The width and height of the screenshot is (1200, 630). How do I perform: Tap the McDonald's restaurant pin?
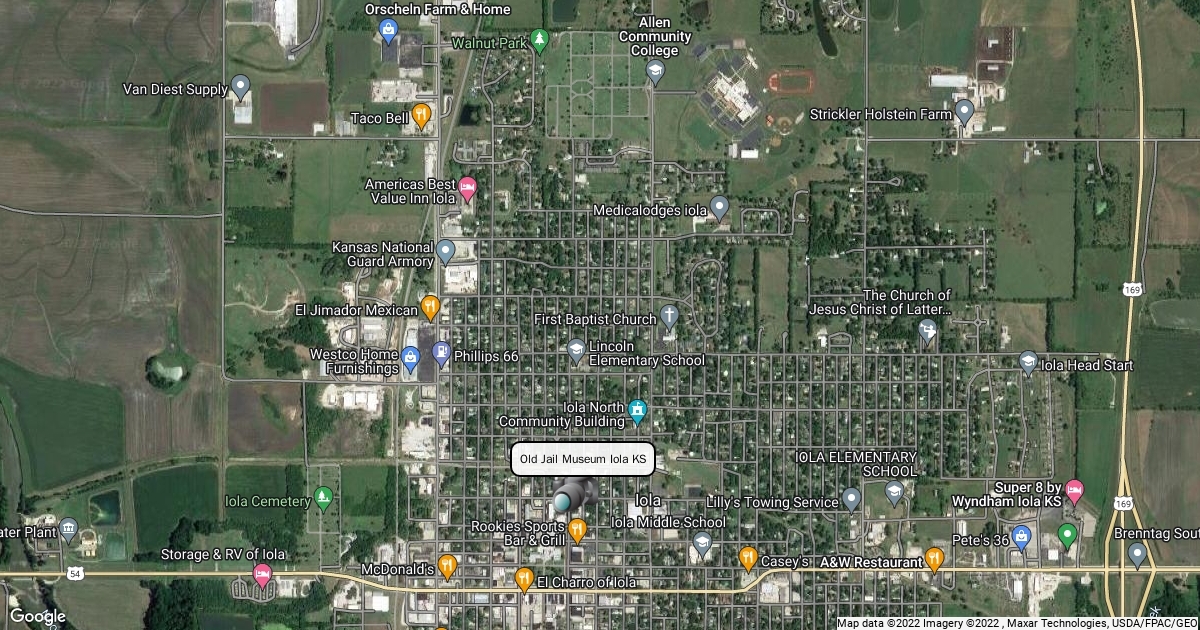tap(447, 566)
